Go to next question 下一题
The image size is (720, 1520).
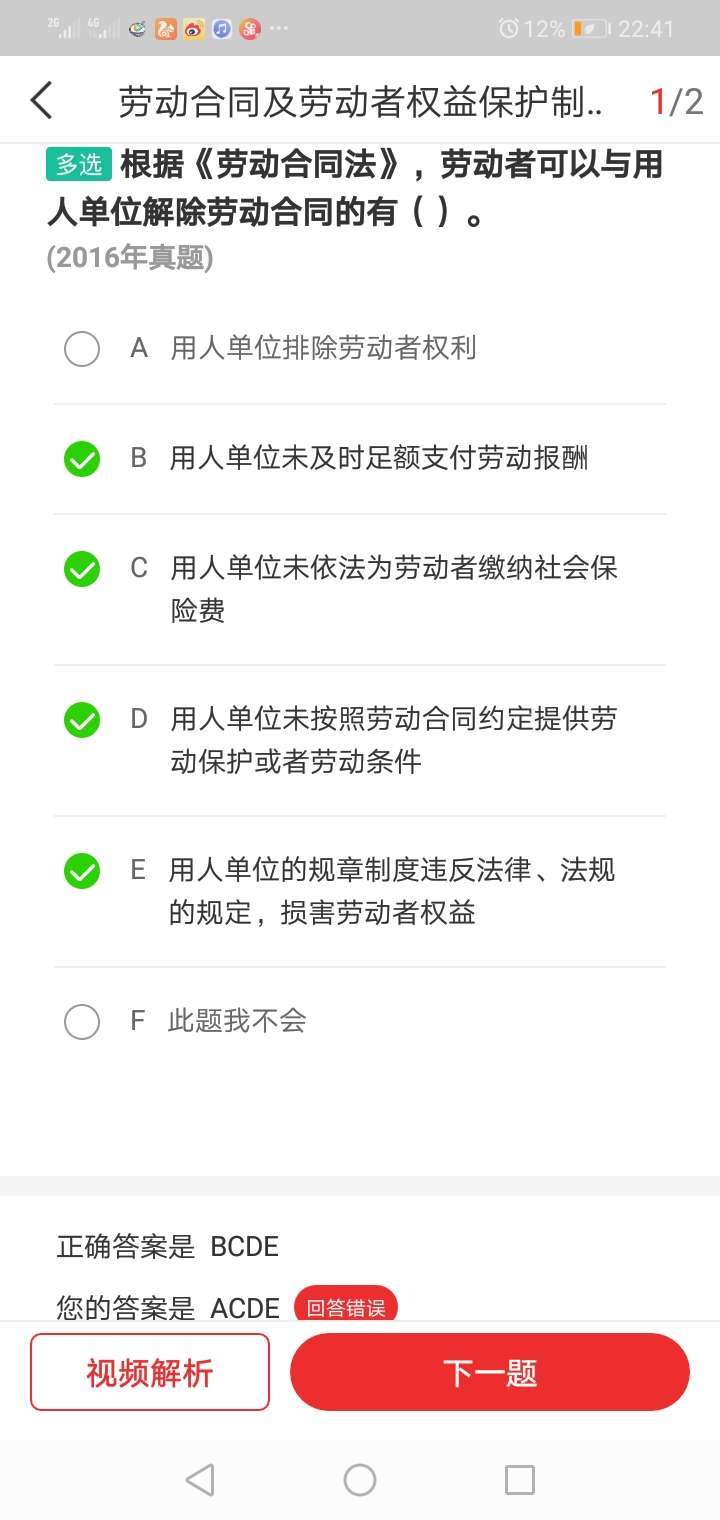[x=490, y=1372]
